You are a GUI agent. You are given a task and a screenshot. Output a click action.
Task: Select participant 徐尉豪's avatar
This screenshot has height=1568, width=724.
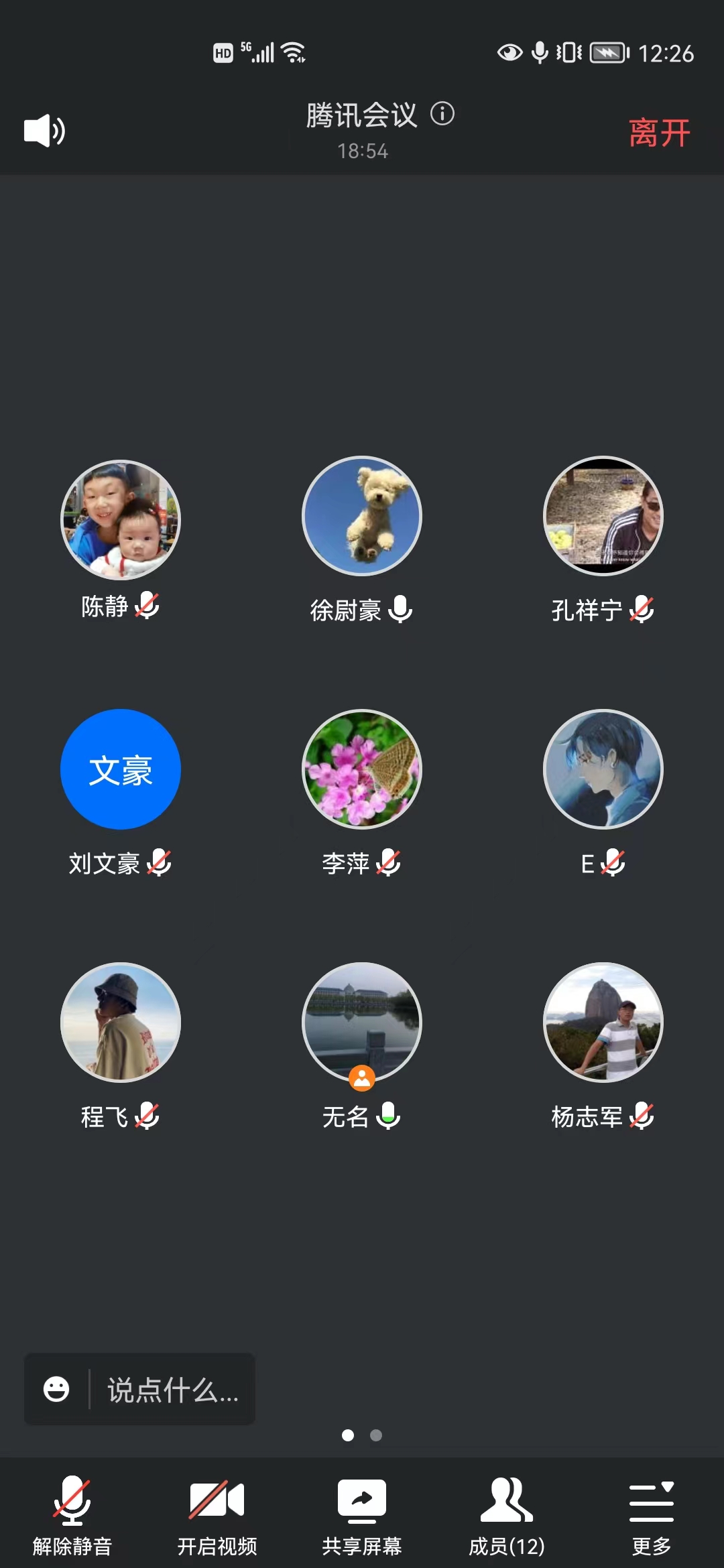(362, 516)
